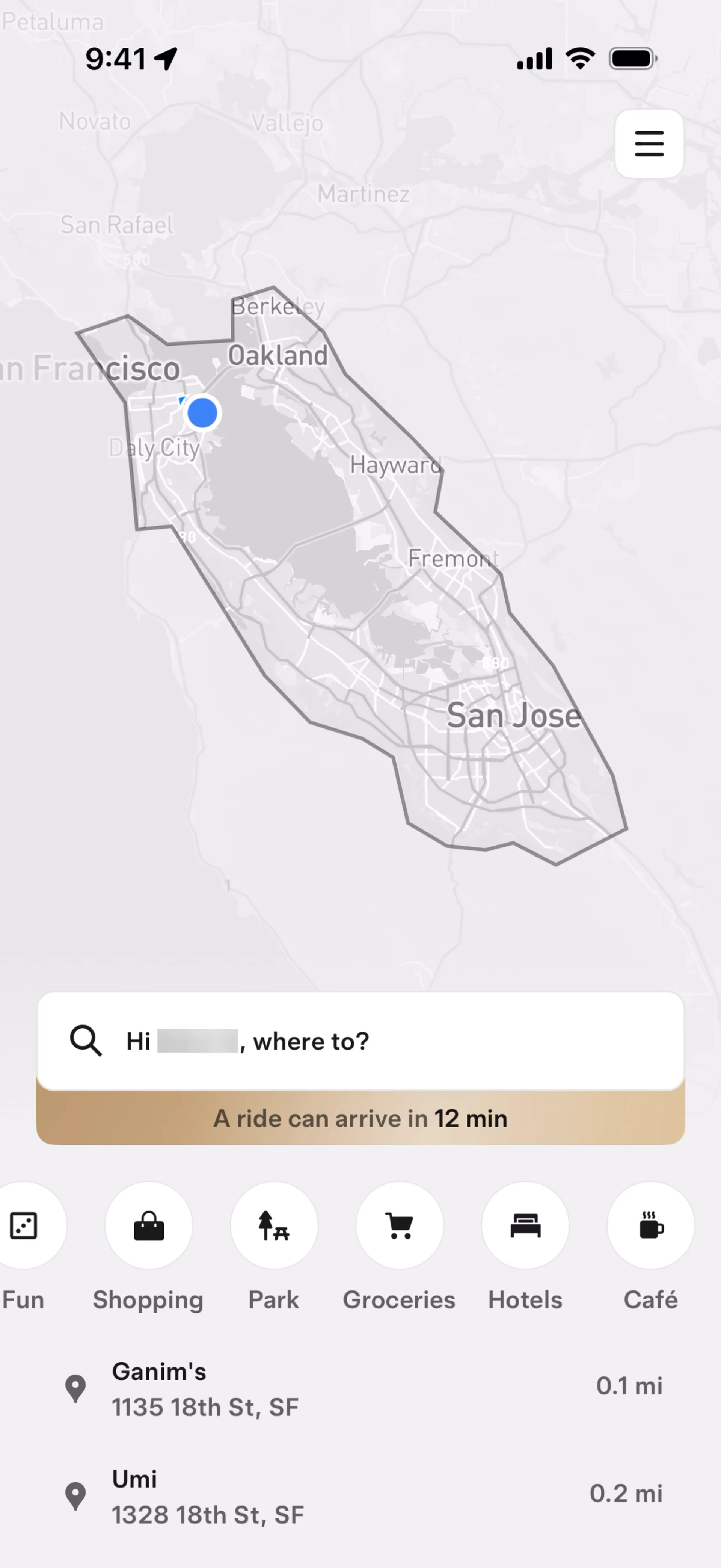
Task: Tap the 'where to?' search box
Action: click(360, 1041)
